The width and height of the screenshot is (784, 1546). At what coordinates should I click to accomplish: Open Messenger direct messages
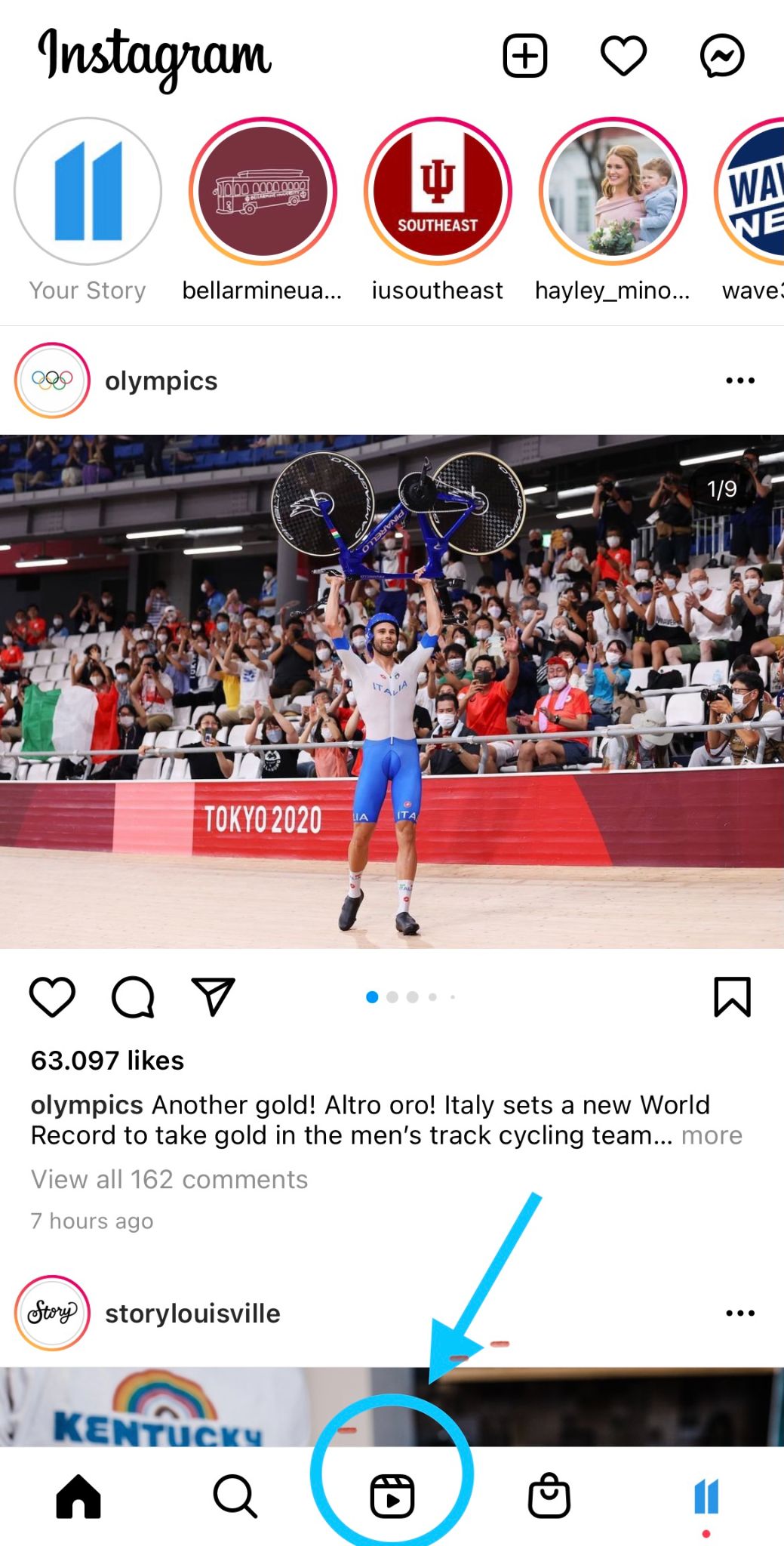click(722, 56)
